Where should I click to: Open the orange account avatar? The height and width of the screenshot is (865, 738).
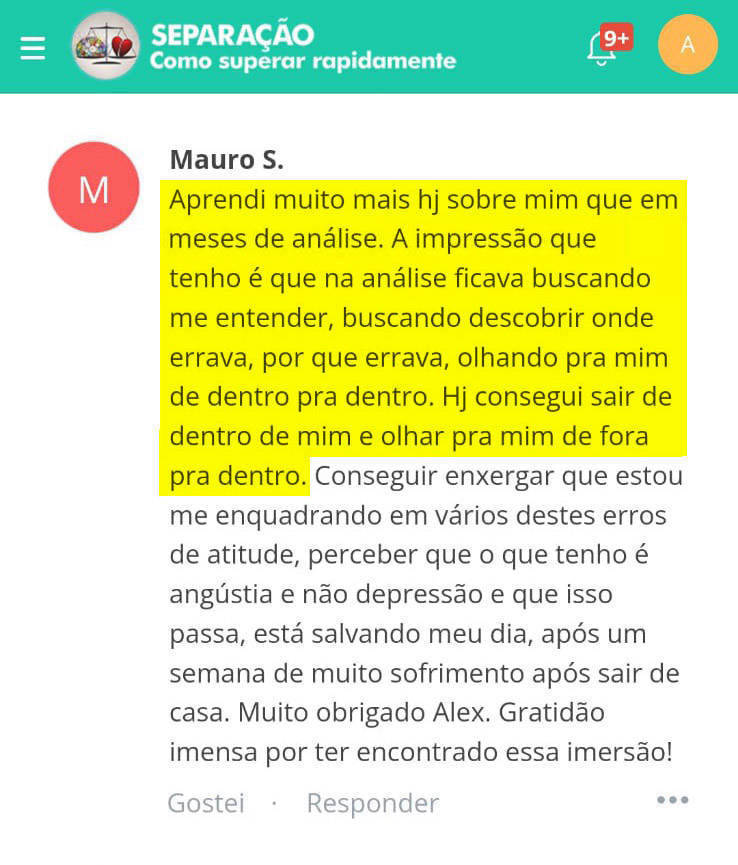pyautogui.click(x=687, y=45)
